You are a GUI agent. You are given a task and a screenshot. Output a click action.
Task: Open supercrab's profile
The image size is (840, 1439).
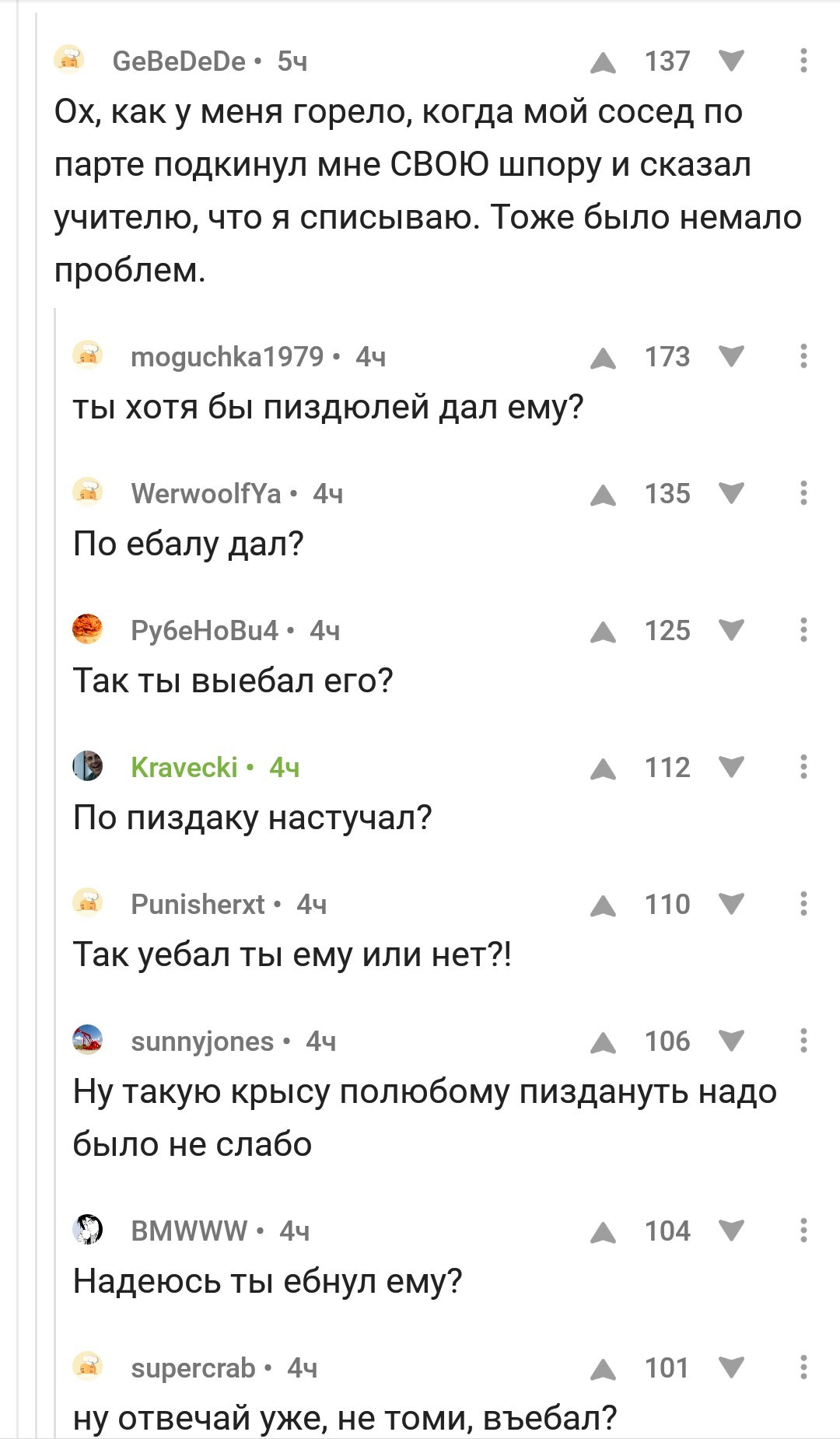pyautogui.click(x=193, y=1367)
